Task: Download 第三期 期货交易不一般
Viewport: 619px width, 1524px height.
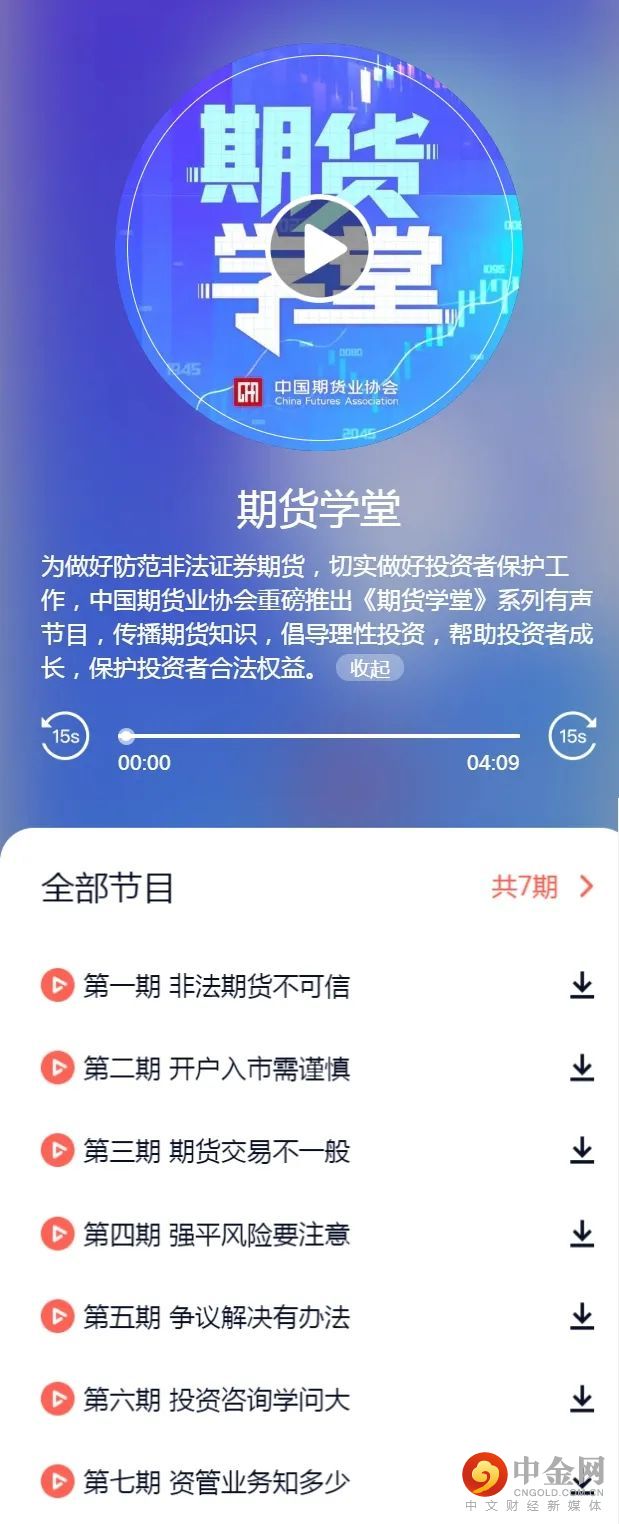Action: (x=582, y=1152)
